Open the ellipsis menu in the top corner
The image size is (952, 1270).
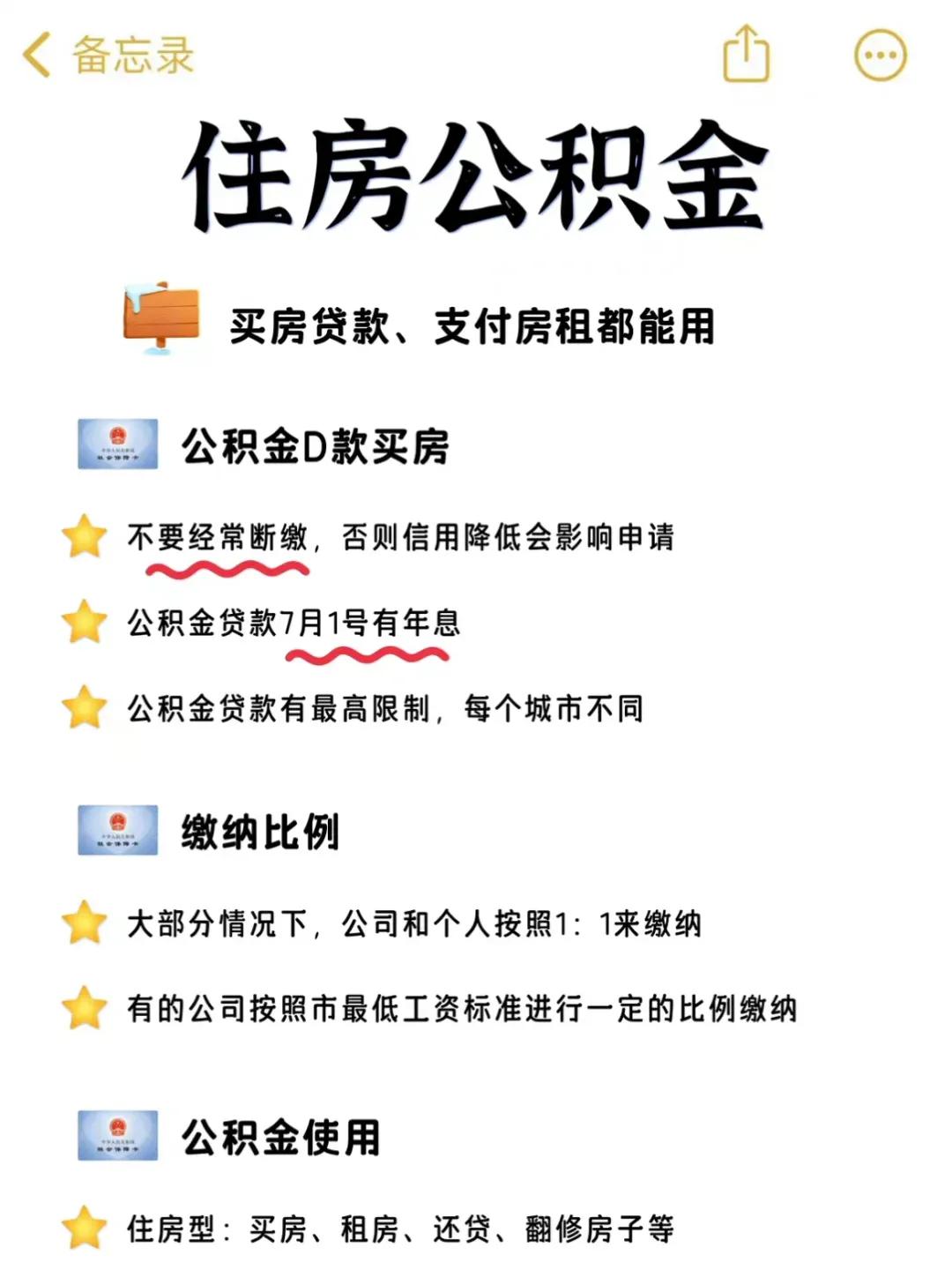click(877, 55)
